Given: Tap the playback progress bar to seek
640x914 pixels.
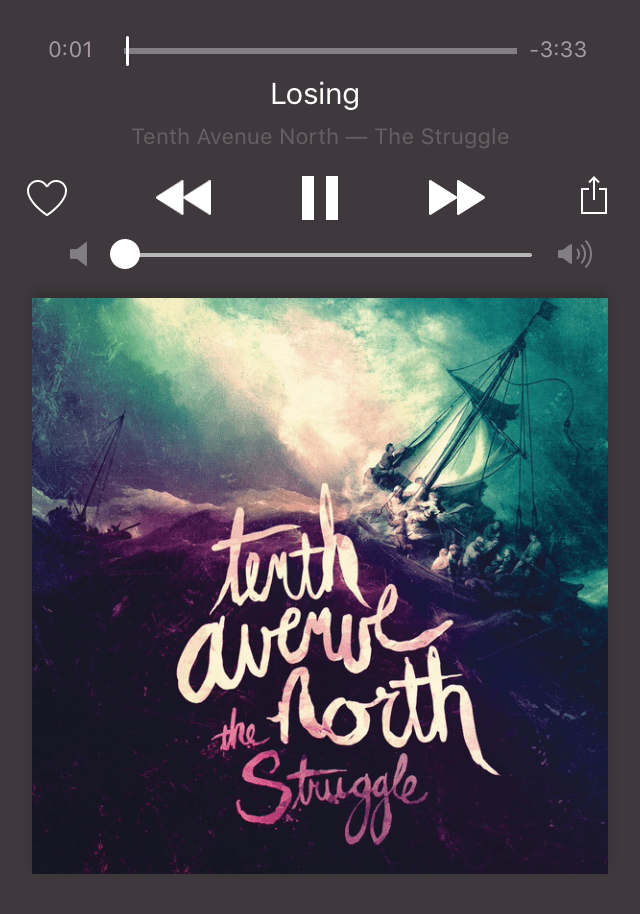Looking at the screenshot, I should 320,50.
